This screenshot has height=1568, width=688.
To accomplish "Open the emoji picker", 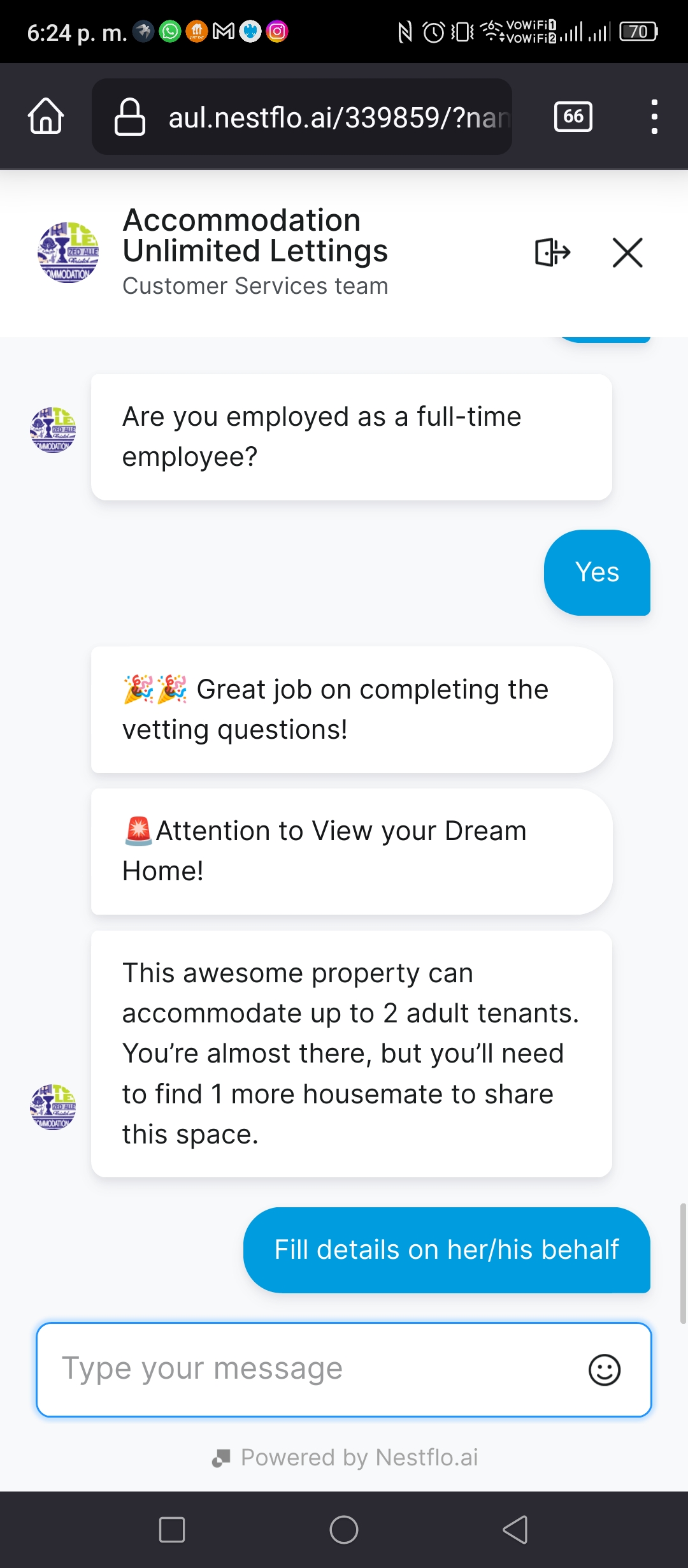I will pos(605,1370).
